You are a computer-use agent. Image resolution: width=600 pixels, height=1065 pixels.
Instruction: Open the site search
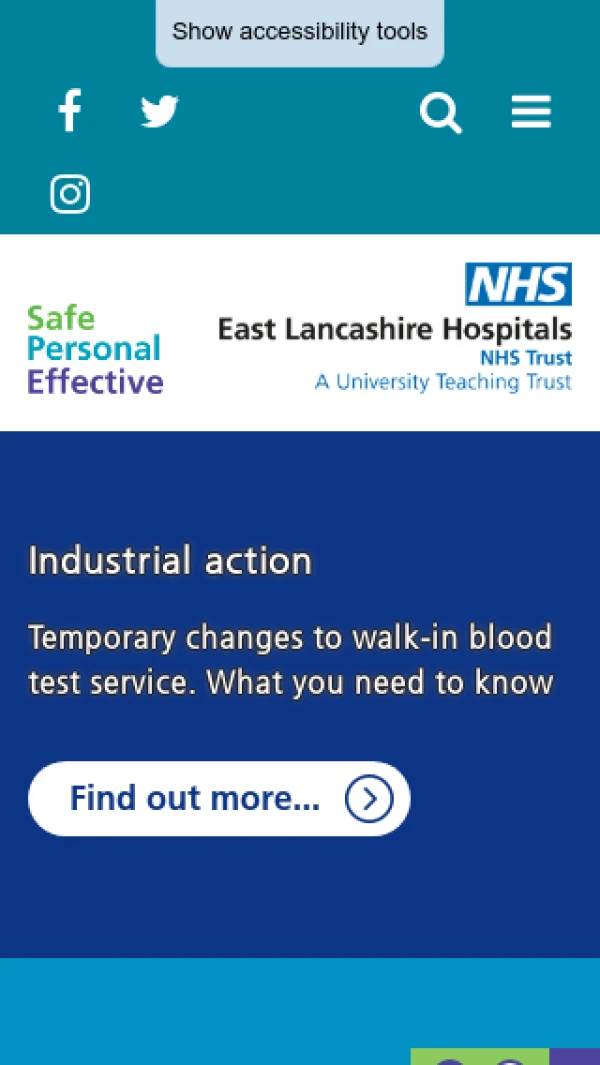click(x=441, y=113)
